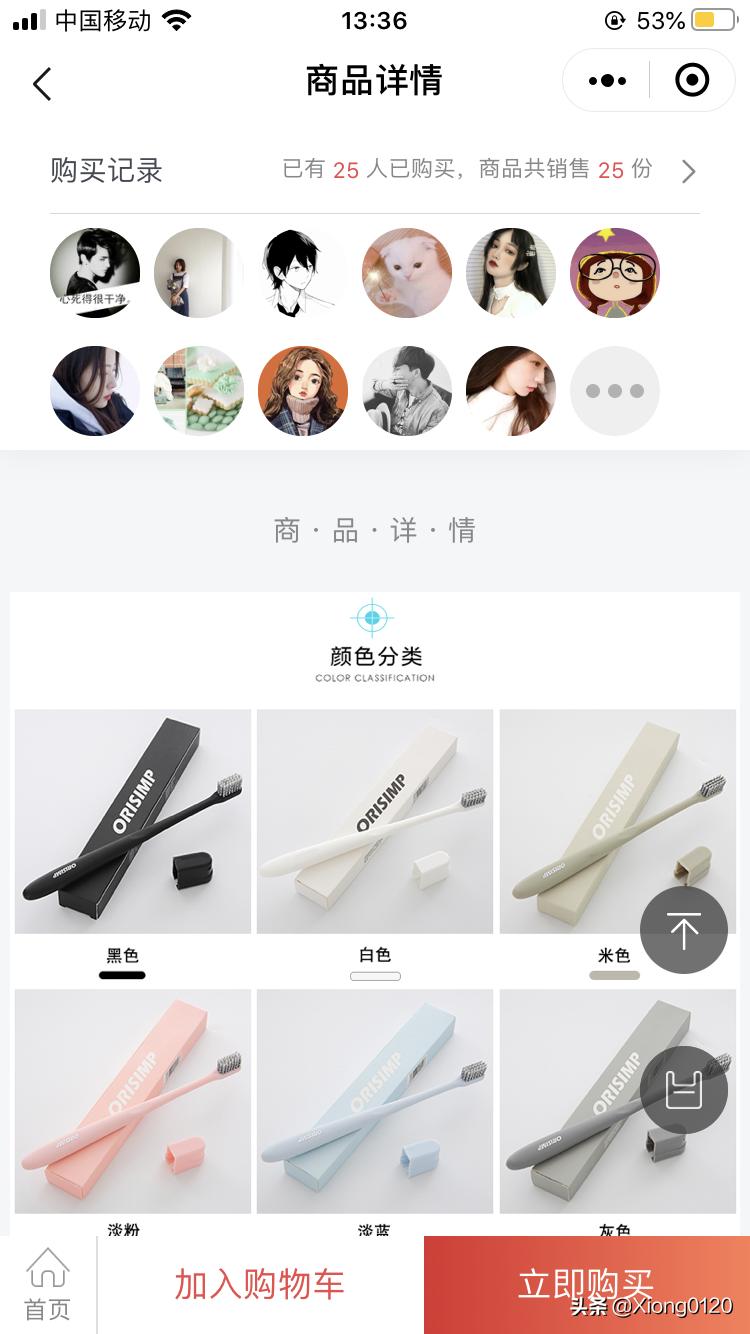Select the 淡粉 pink toothbrush image

click(132, 1101)
